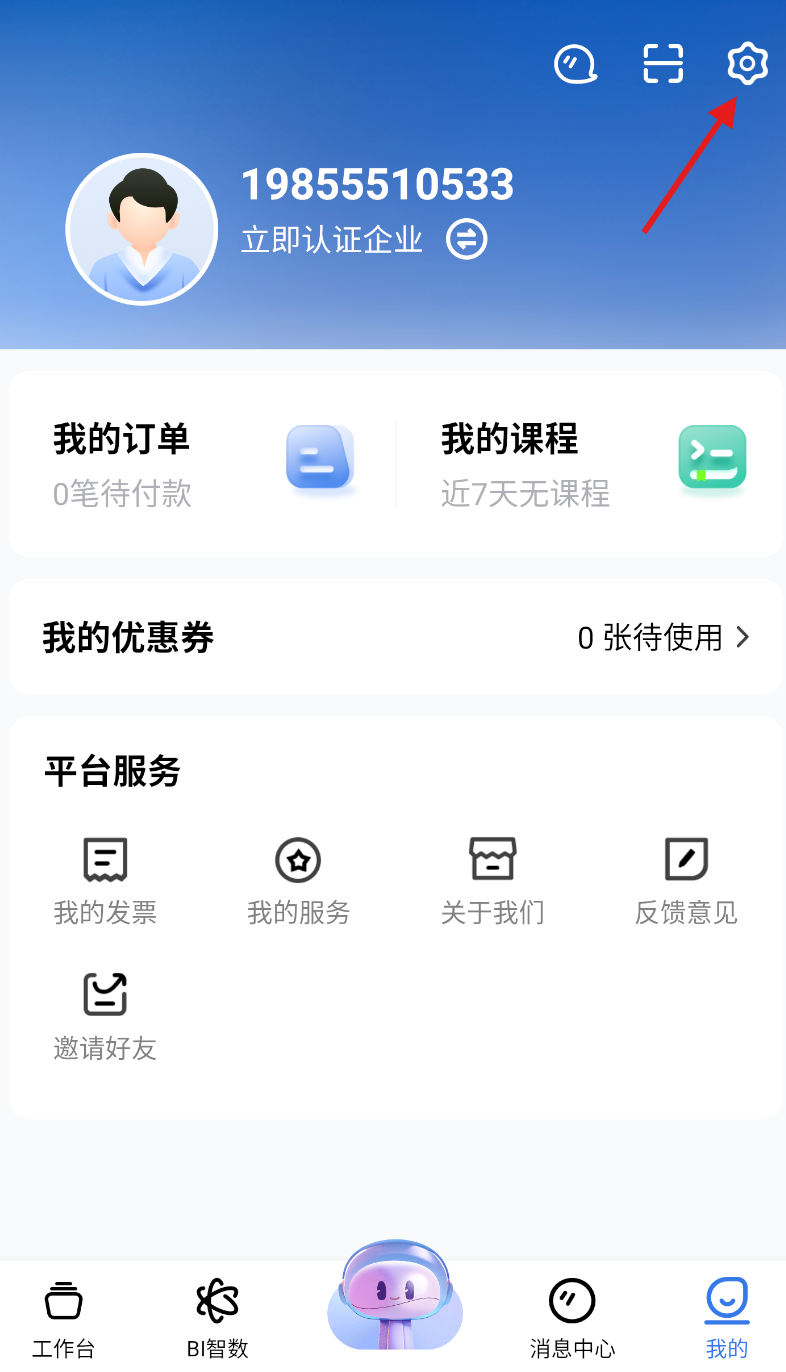
Task: Open 我的课程 card
Action: pos(590,464)
